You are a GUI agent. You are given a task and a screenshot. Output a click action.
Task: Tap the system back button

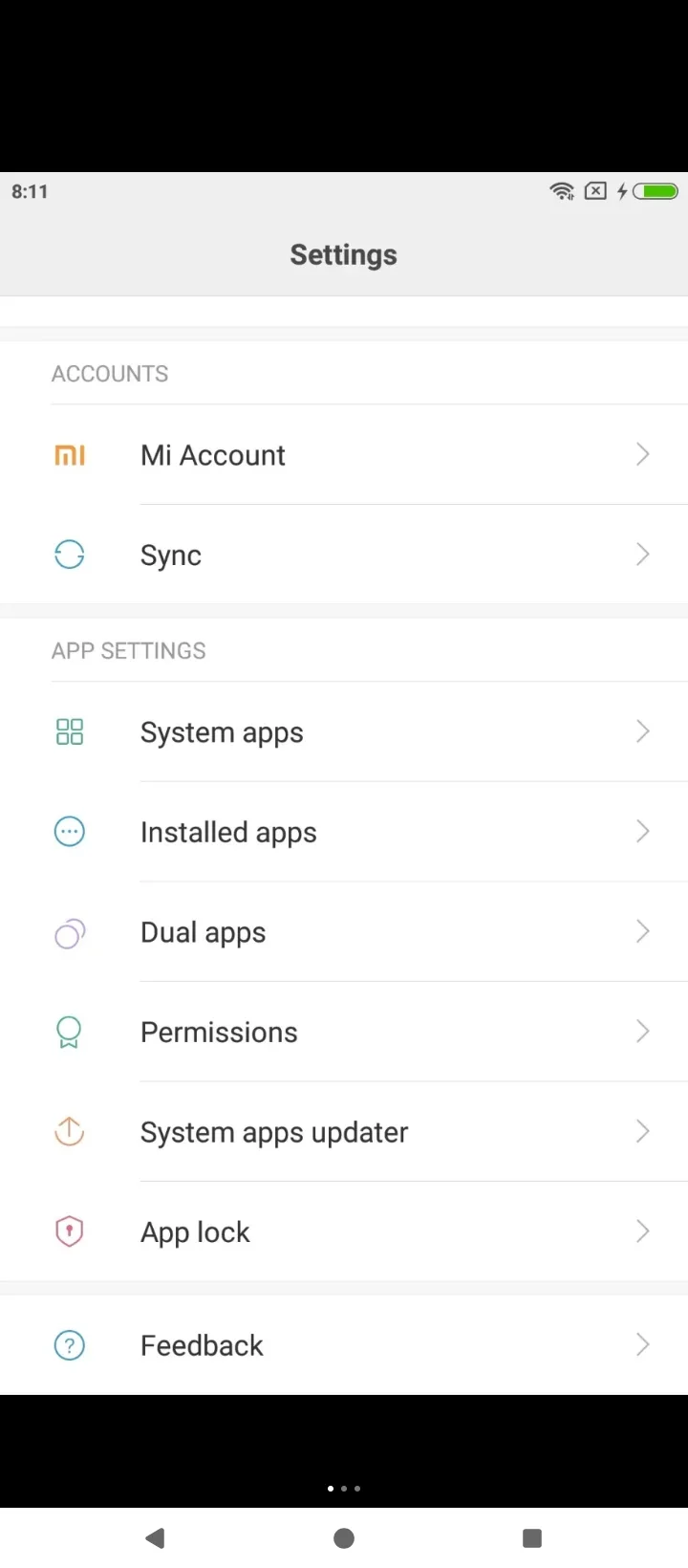155,1538
